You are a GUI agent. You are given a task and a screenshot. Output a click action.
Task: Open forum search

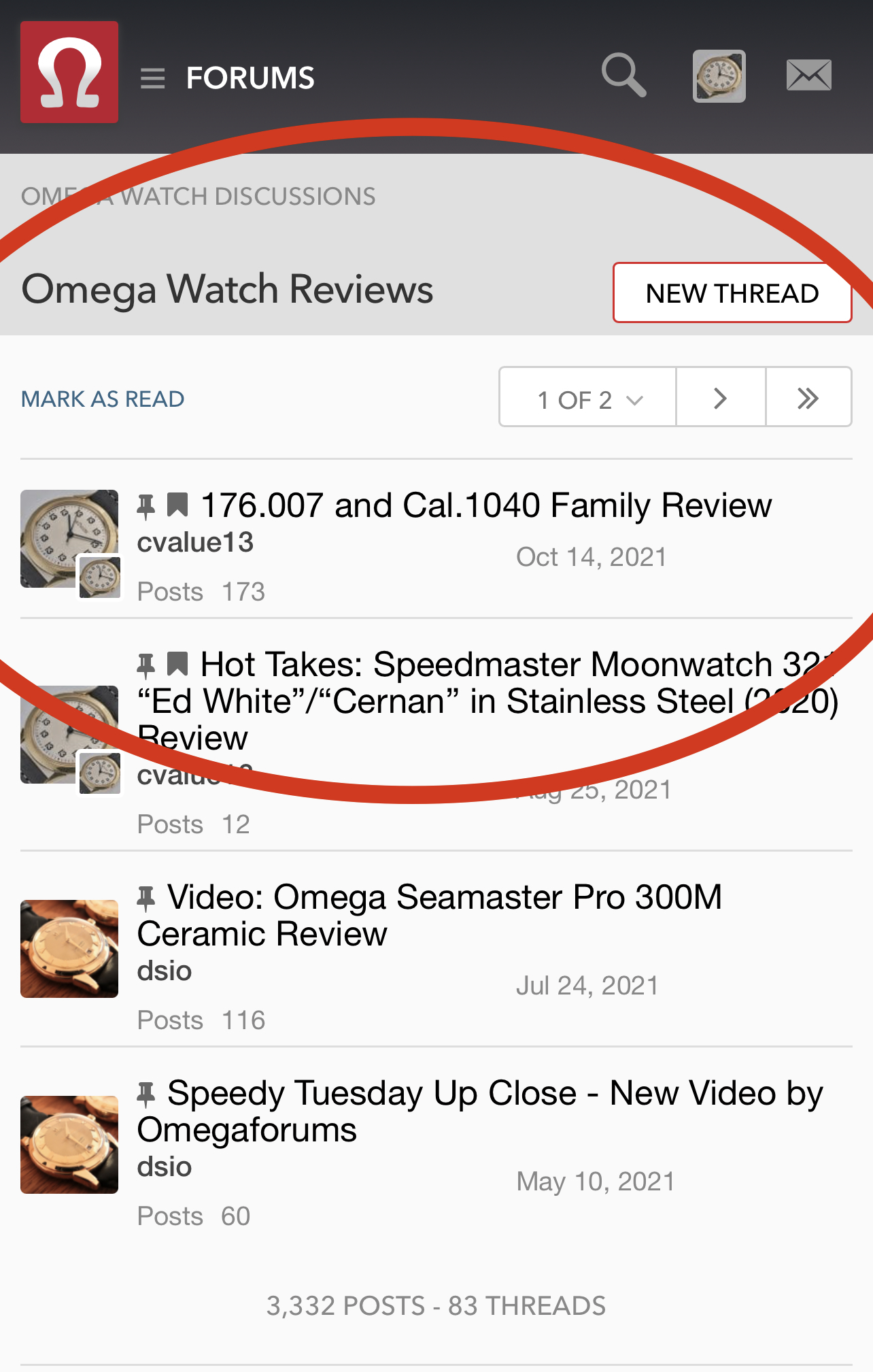(623, 75)
